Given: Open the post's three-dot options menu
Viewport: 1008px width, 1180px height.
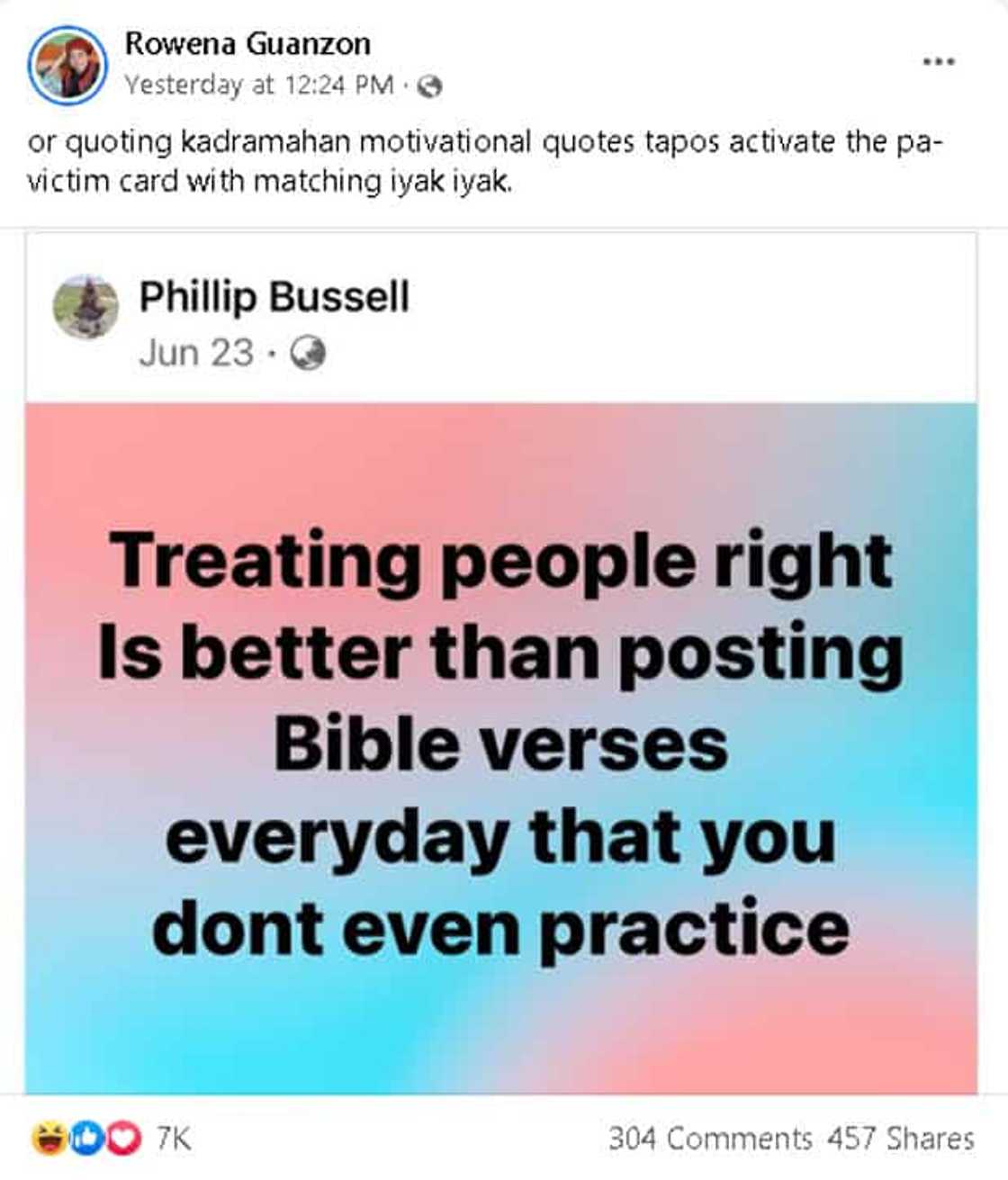Looking at the screenshot, I should point(938,62).
